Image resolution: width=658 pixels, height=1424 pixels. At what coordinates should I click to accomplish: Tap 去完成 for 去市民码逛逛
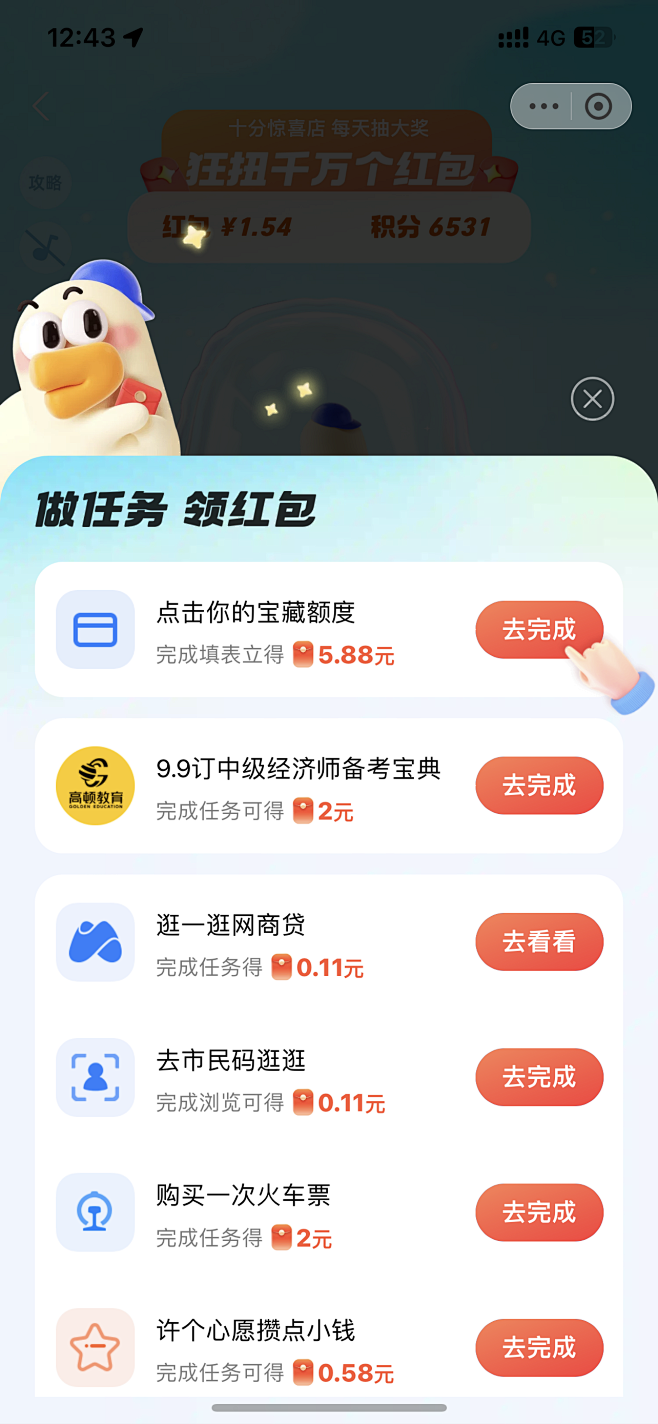(539, 1077)
